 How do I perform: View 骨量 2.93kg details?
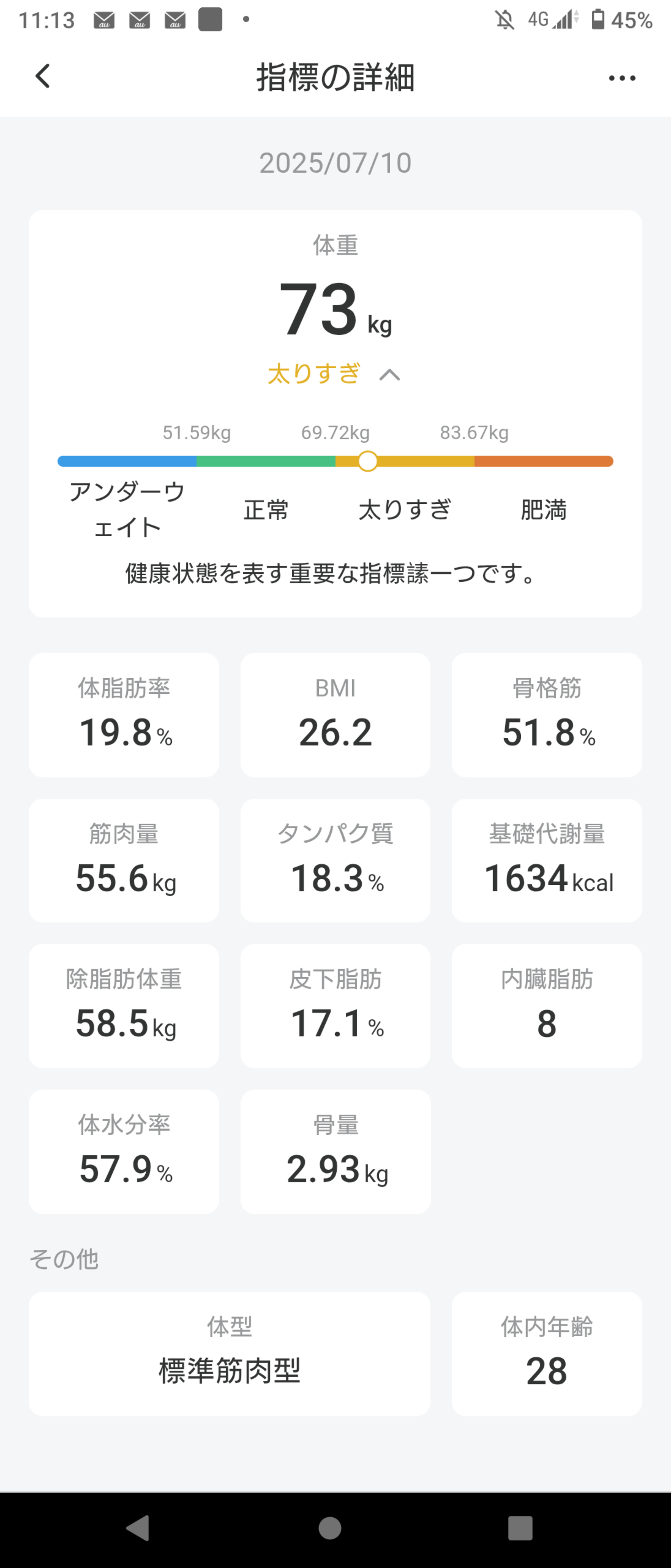(335, 1151)
